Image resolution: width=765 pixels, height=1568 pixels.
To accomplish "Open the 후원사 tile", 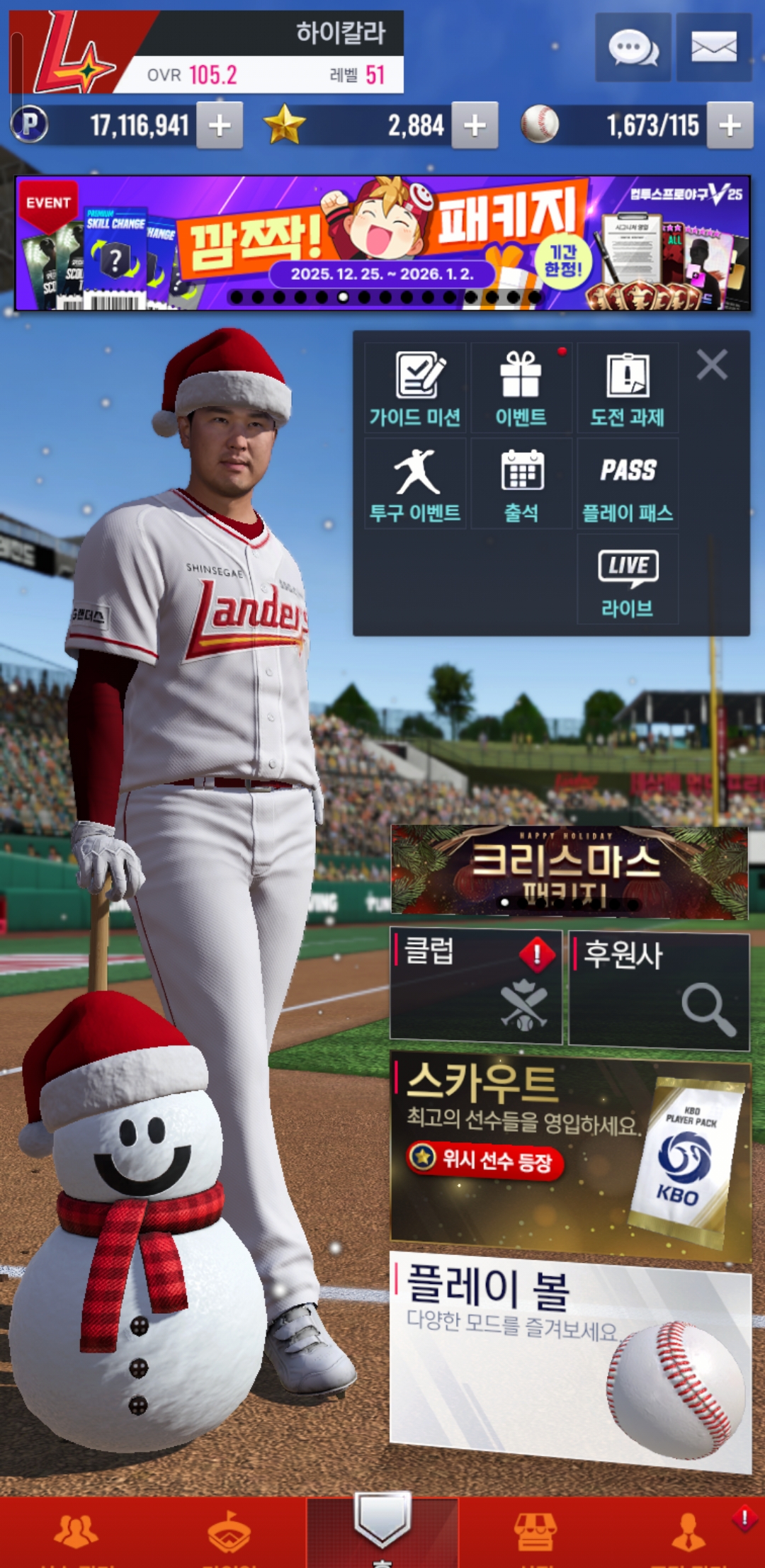I will [659, 989].
